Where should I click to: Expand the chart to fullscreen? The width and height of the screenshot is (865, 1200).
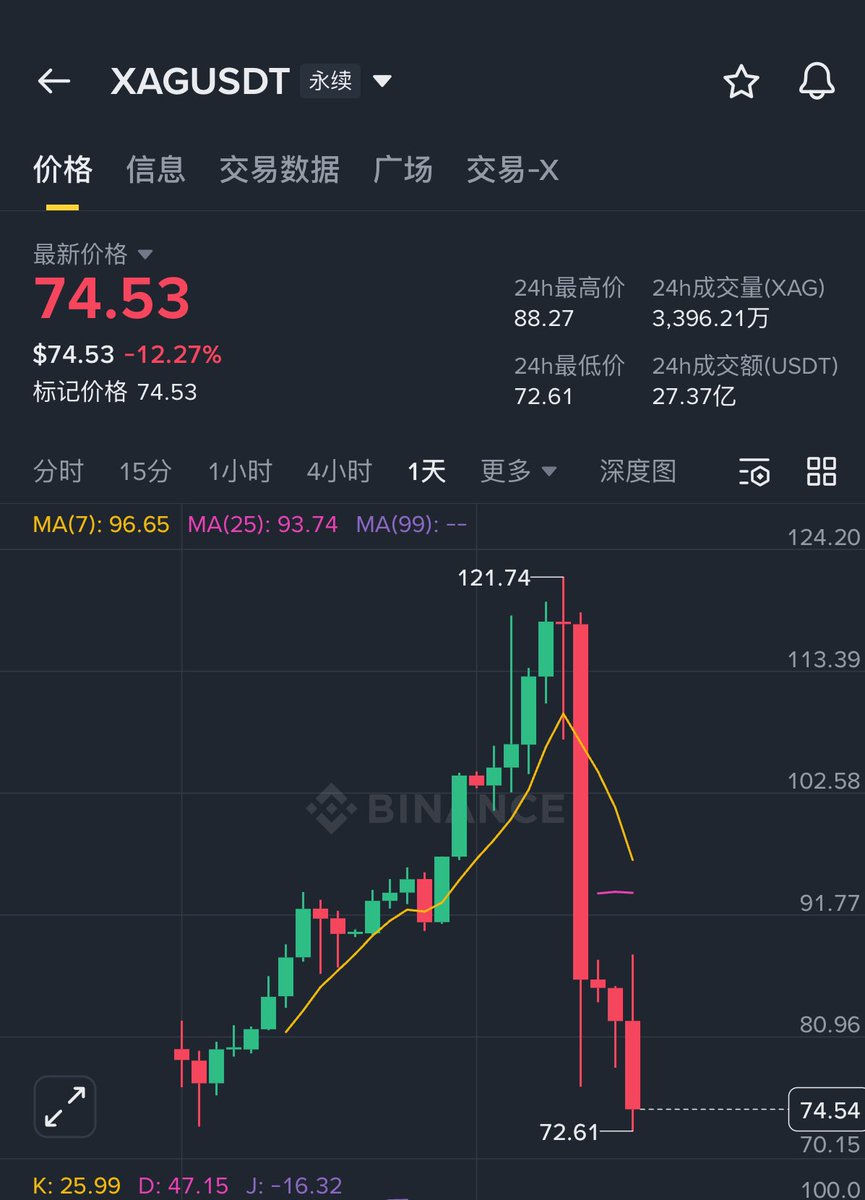[x=65, y=1106]
